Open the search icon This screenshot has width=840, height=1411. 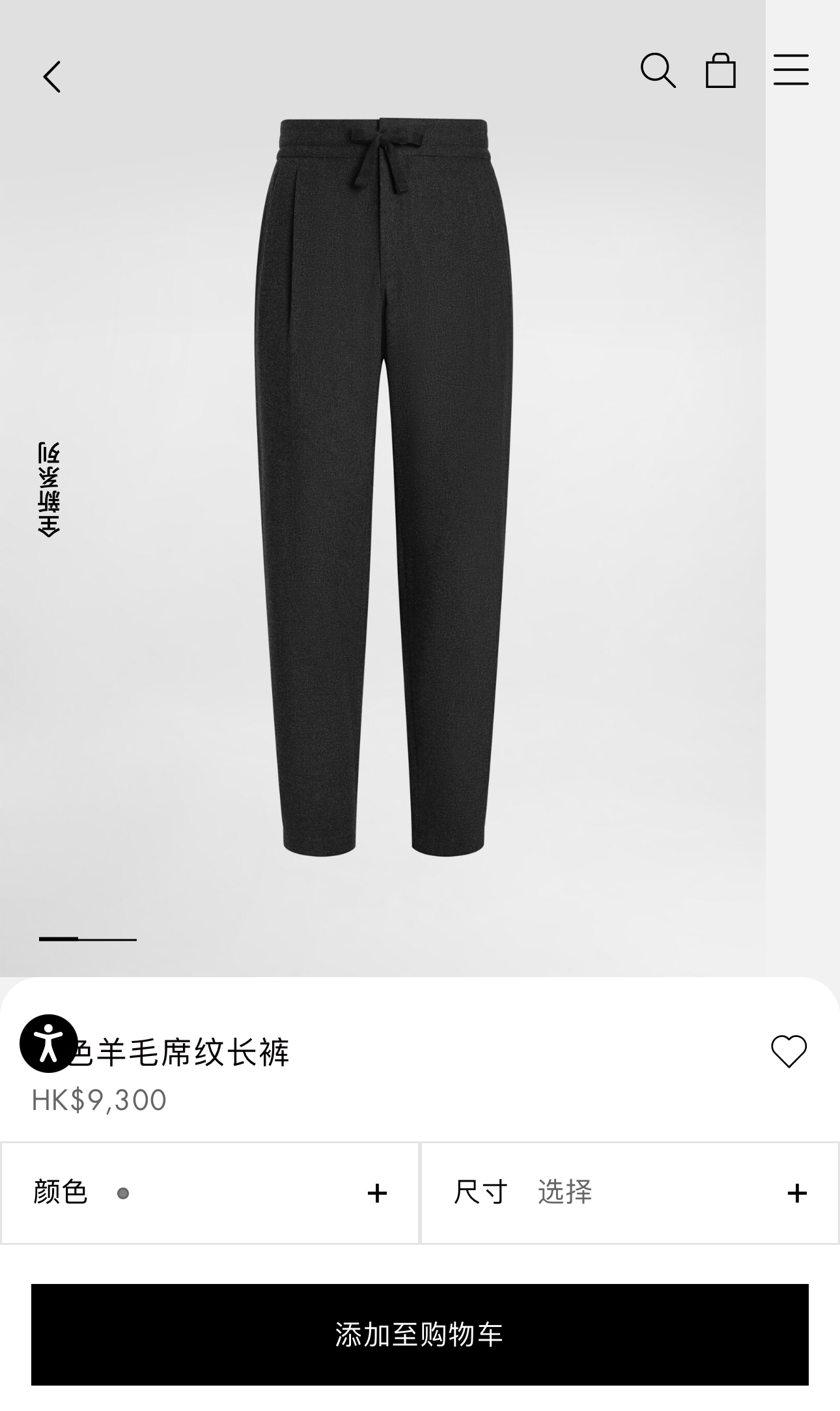(x=658, y=70)
